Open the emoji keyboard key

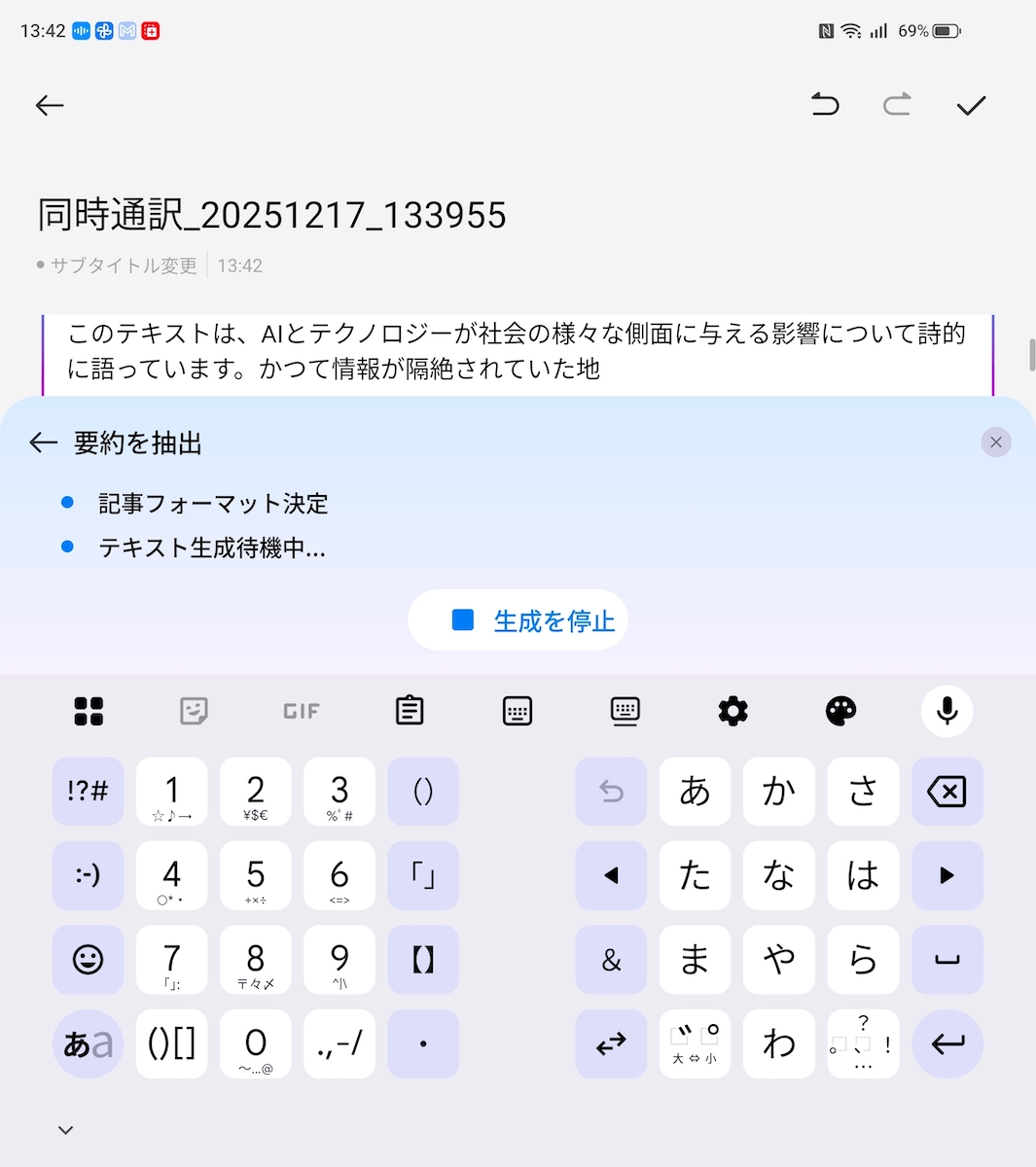[88, 960]
